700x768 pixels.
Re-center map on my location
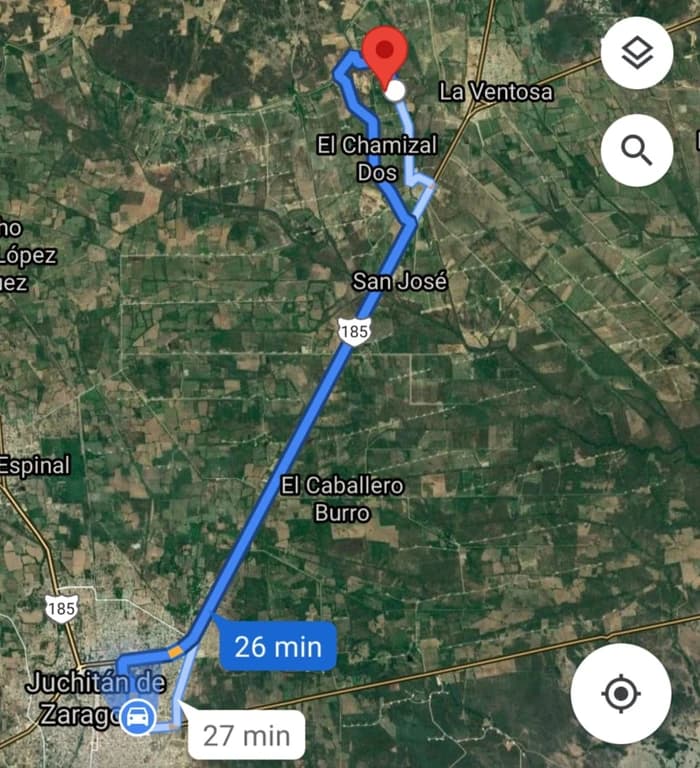pos(621,693)
